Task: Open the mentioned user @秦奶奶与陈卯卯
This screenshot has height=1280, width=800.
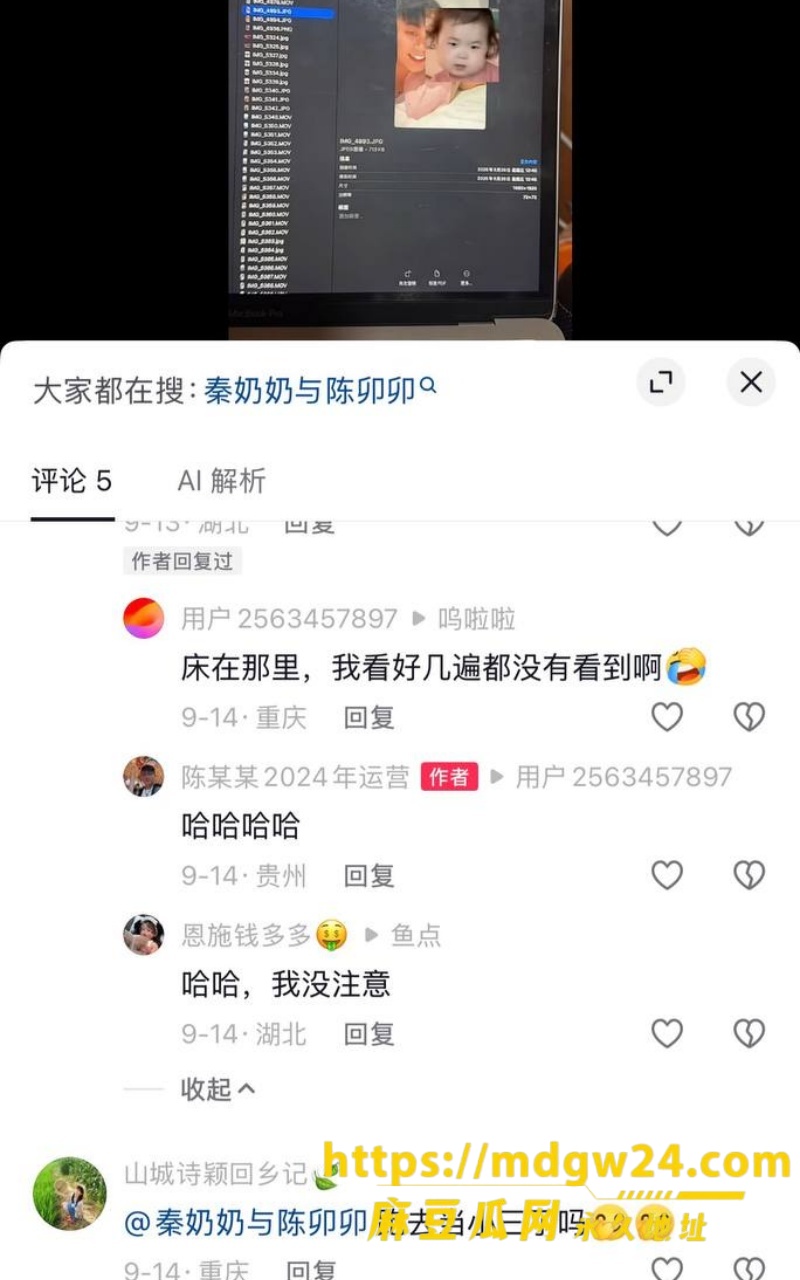Action: click(x=246, y=1222)
